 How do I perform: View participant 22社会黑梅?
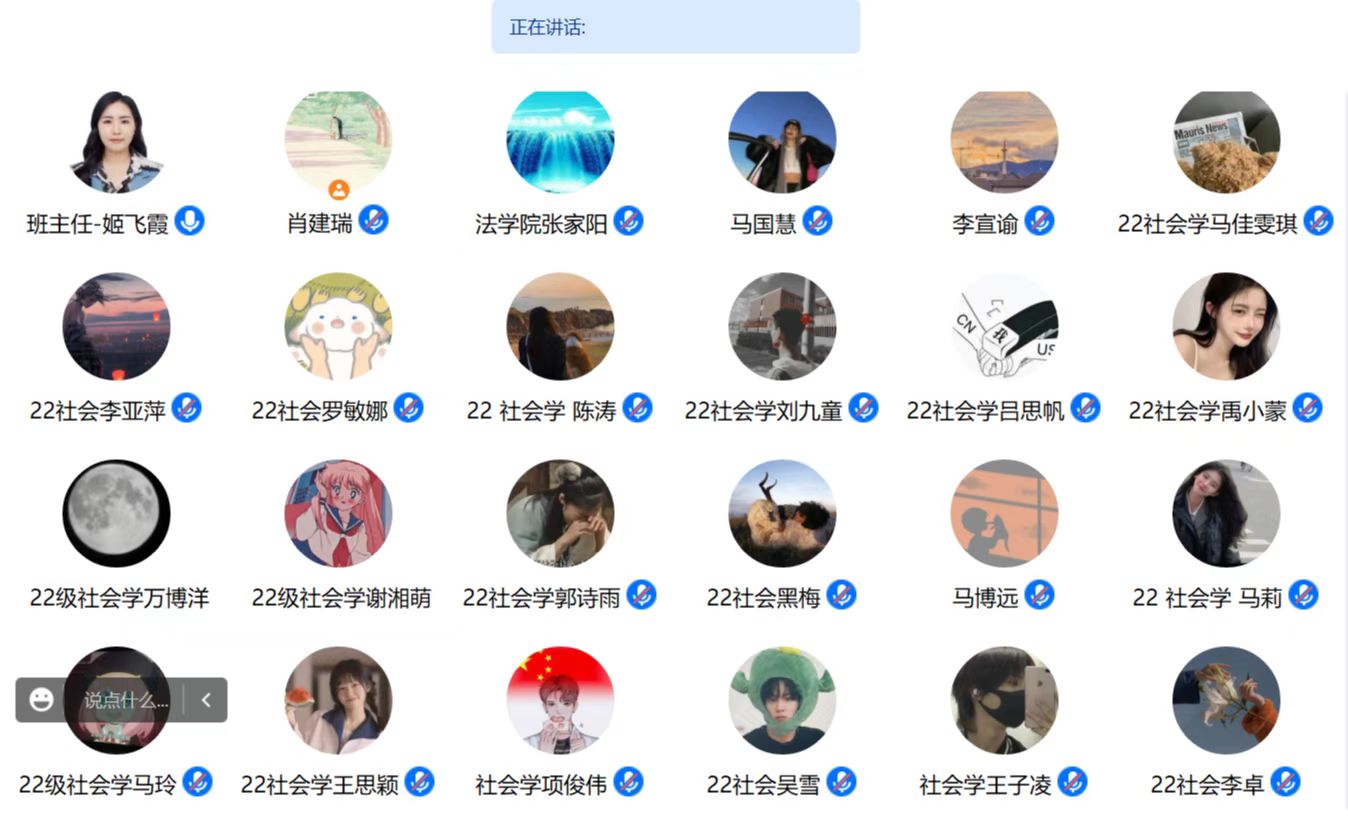coord(782,513)
